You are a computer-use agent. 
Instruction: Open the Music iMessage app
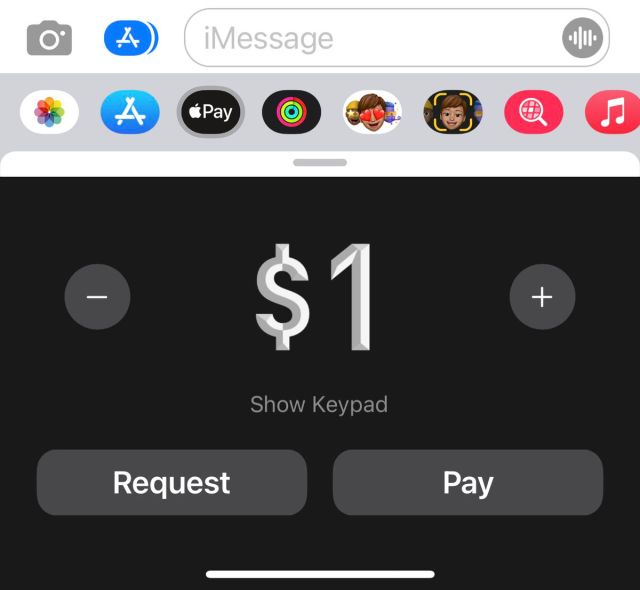611,112
